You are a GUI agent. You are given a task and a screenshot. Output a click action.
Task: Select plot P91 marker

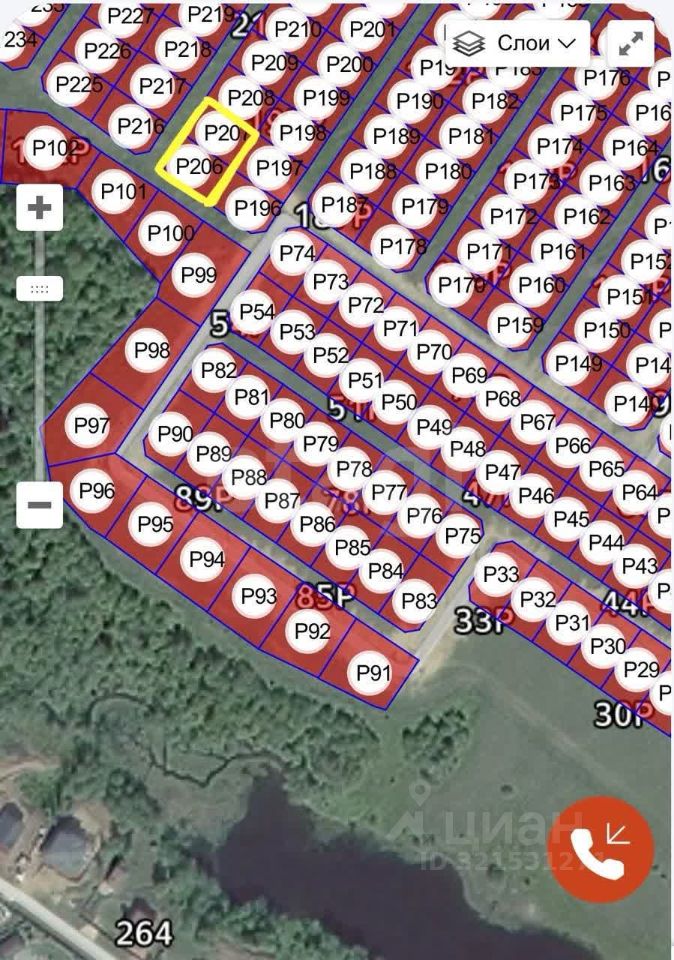coord(373,673)
